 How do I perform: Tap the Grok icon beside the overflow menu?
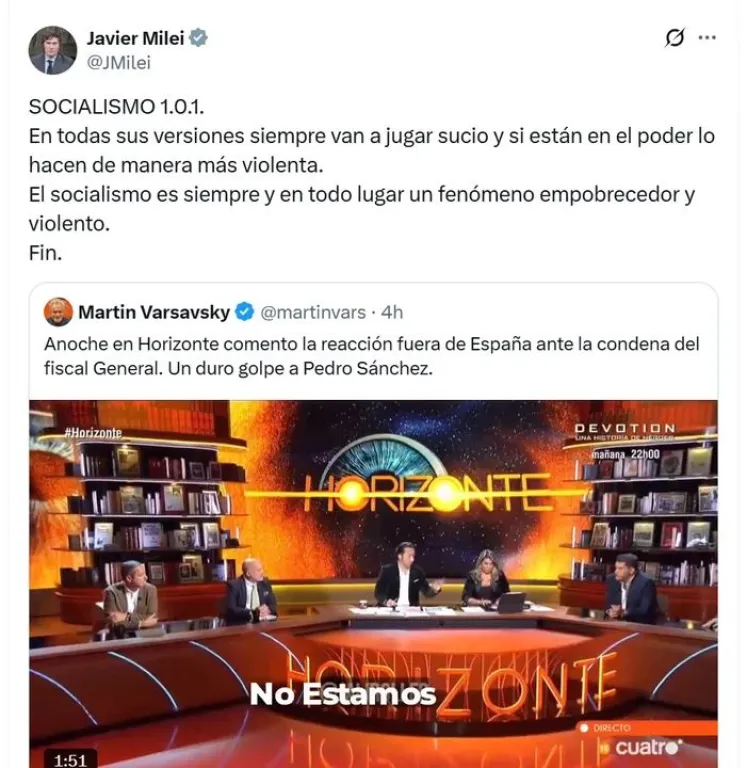[x=675, y=39]
